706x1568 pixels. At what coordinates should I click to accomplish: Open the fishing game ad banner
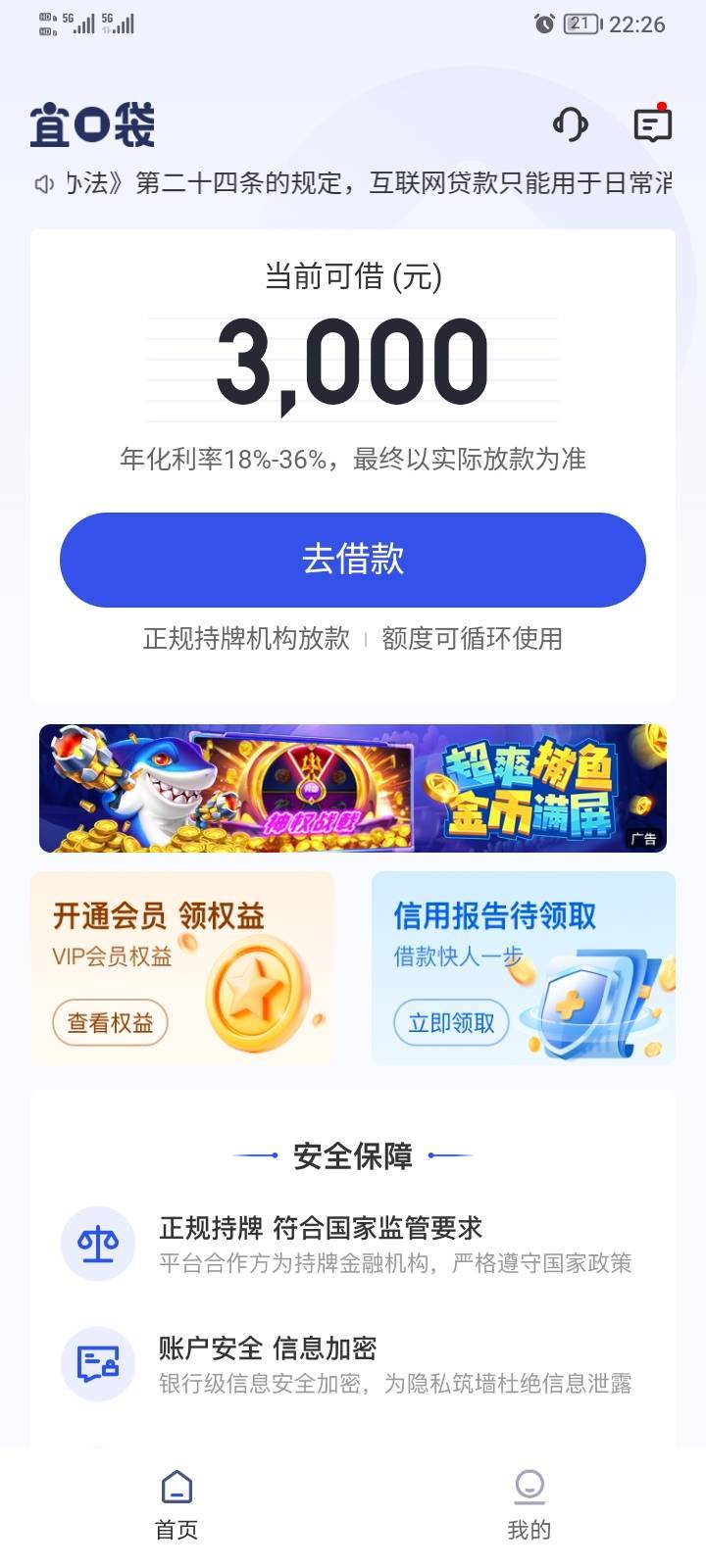coord(353,788)
